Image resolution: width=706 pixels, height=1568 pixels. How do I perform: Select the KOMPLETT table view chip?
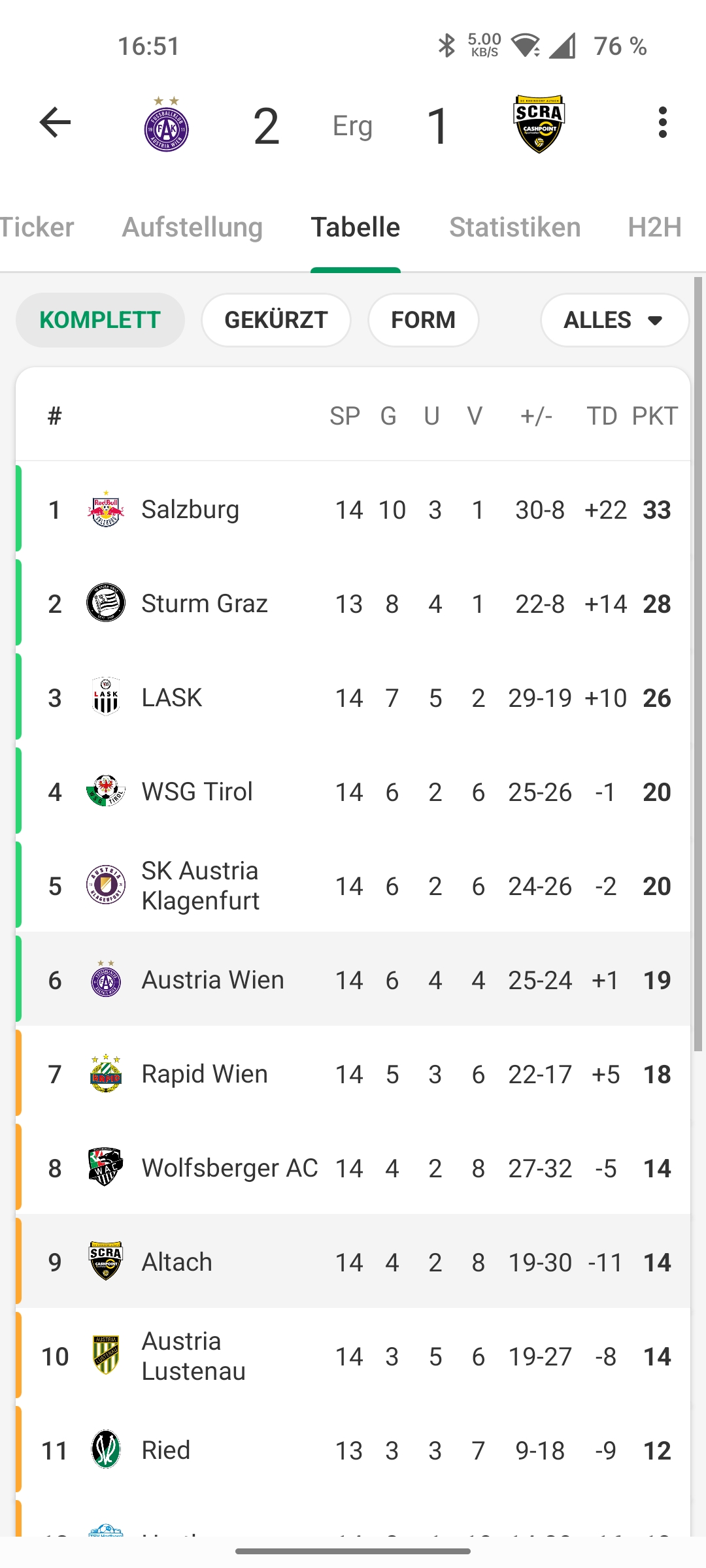100,320
